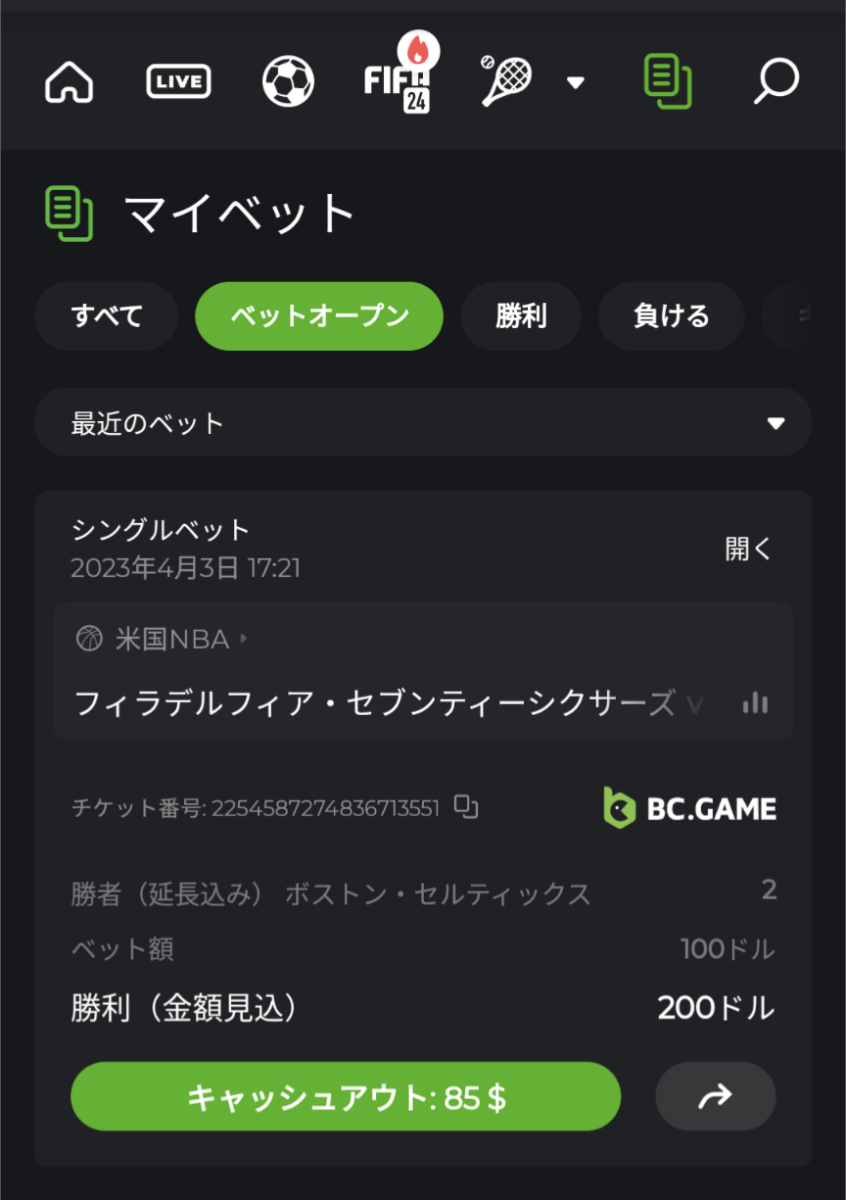Open the 米国NBA league link
Image resolution: width=846 pixels, height=1200 pixels.
pos(171,639)
